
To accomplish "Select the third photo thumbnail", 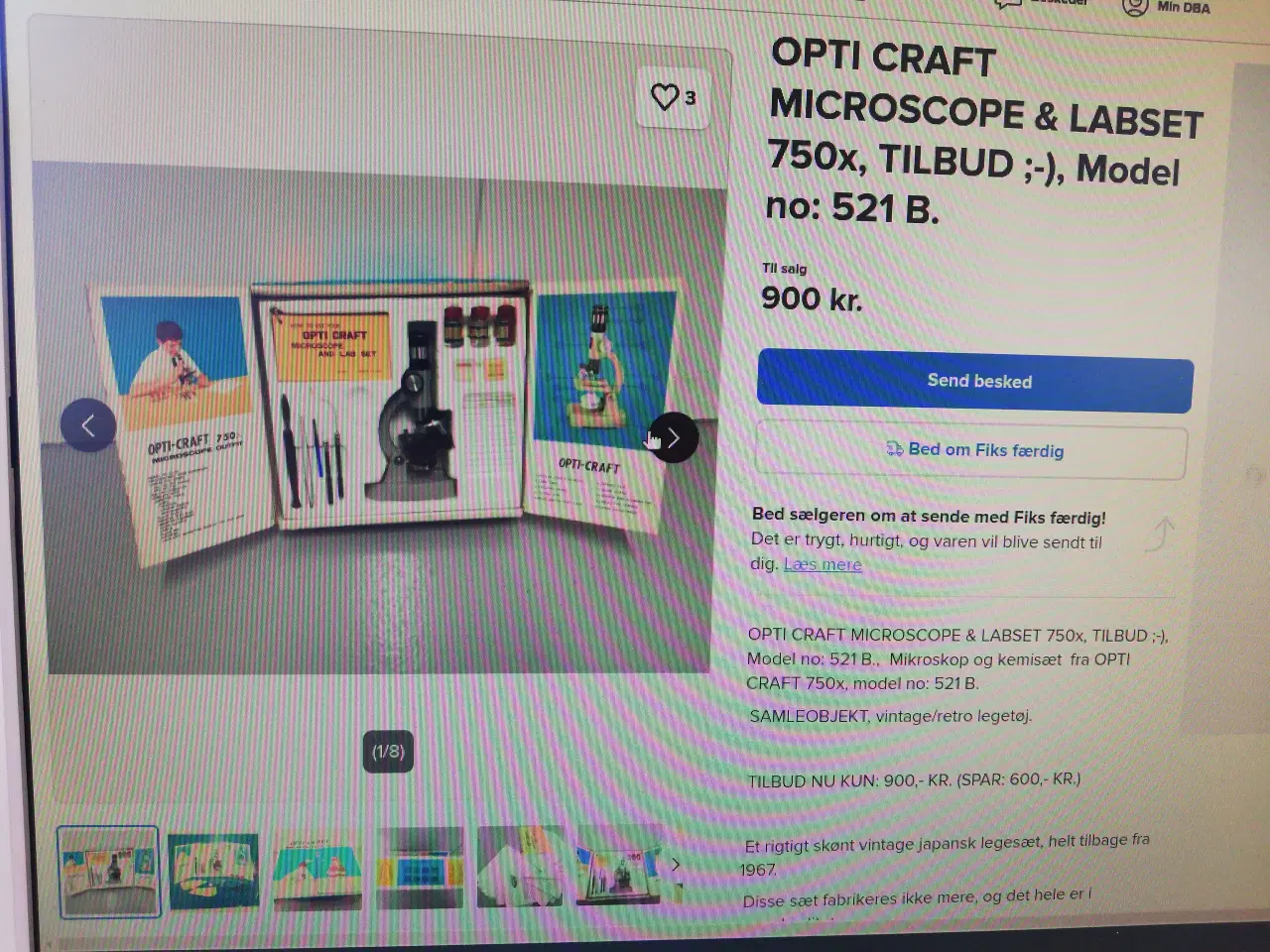I will click(x=317, y=869).
